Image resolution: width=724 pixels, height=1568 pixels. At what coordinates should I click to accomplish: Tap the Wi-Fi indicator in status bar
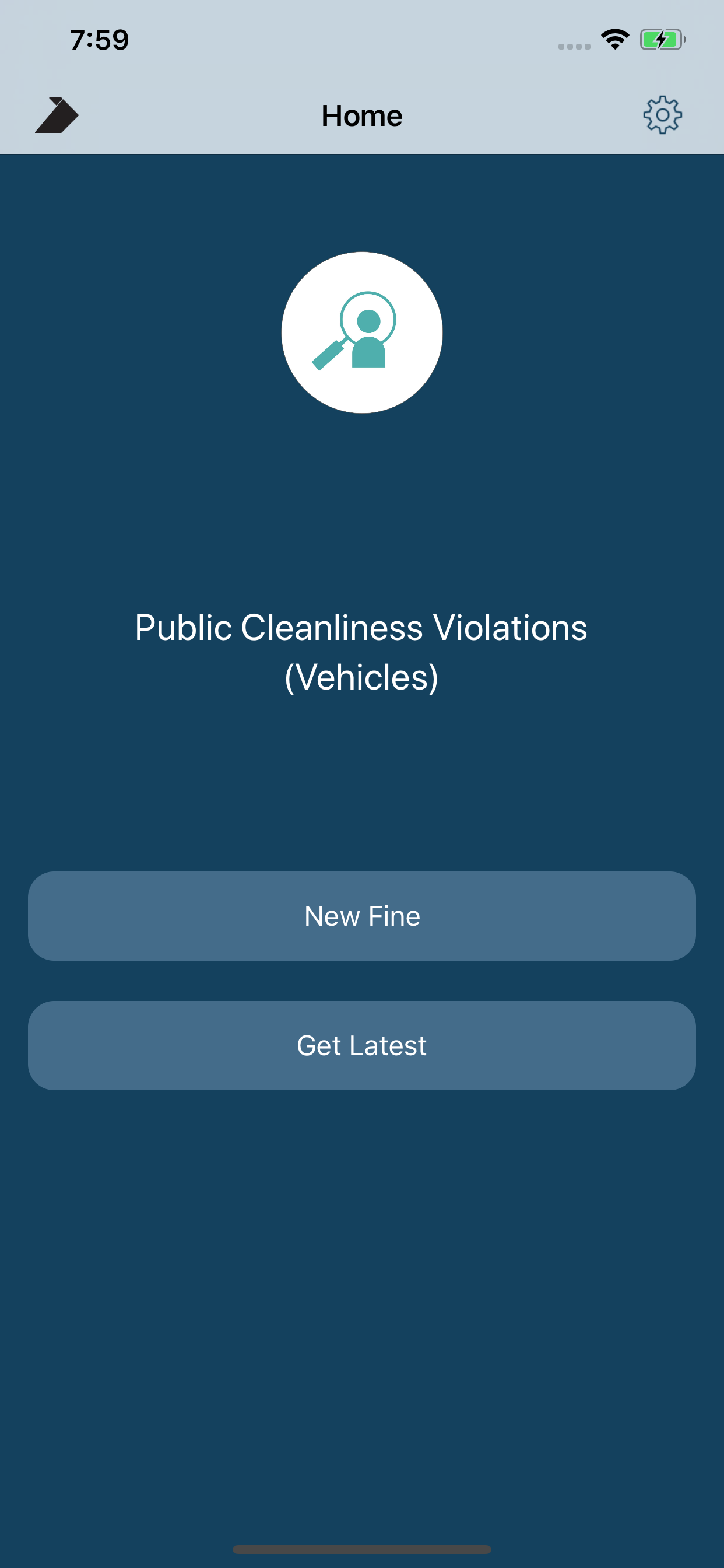[614, 38]
